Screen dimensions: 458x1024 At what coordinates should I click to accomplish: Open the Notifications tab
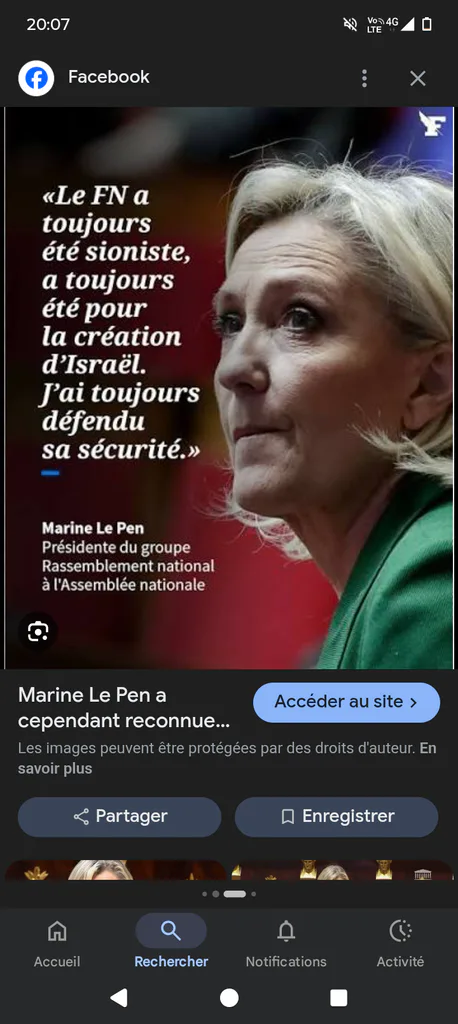coord(286,943)
